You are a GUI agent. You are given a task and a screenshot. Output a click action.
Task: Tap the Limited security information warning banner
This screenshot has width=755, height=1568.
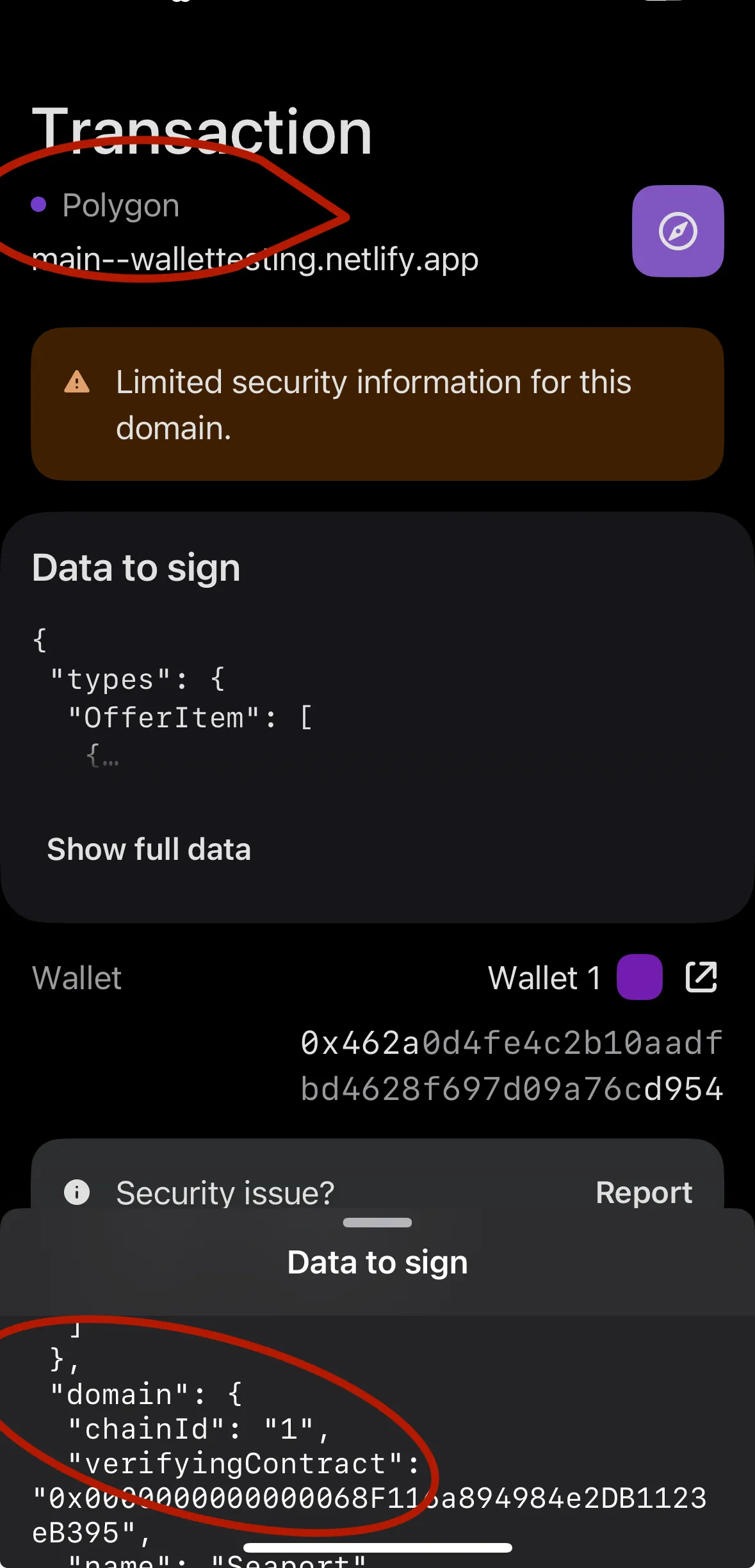point(377,403)
